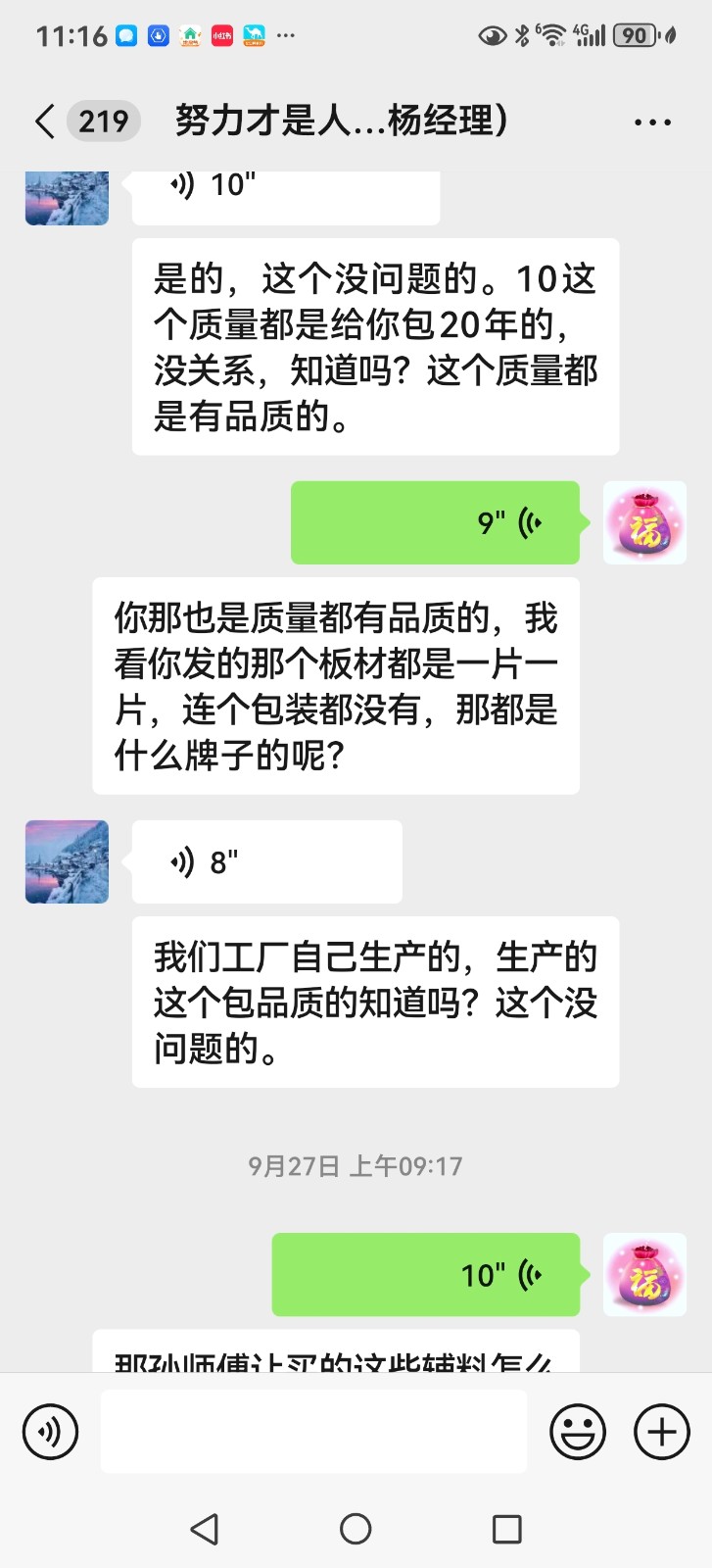Image resolution: width=712 pixels, height=1568 pixels.
Task: Tap the system home button
Action: pos(356,1529)
